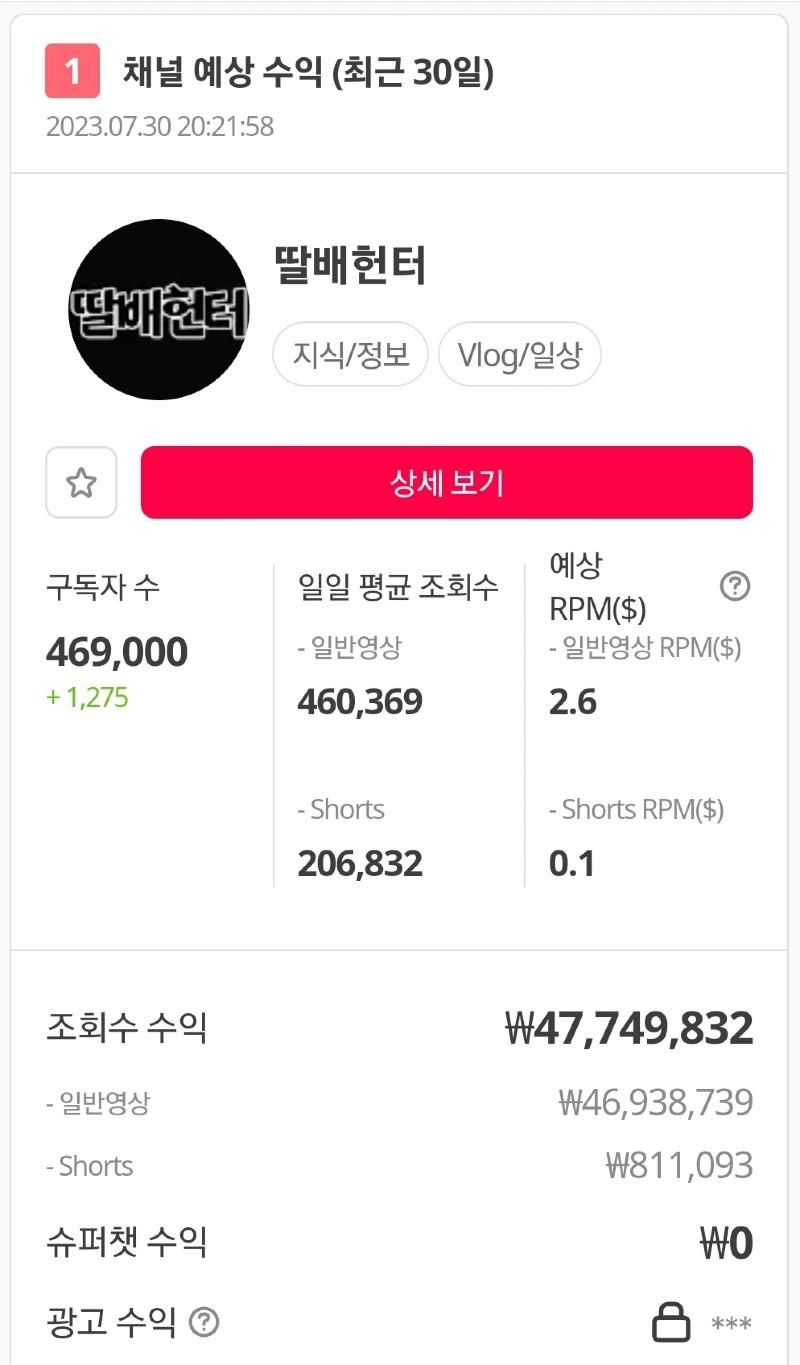Screen dimensions: 800x1365
Task: Tap the lock icon on 광고 수익
Action: [x=671, y=1324]
